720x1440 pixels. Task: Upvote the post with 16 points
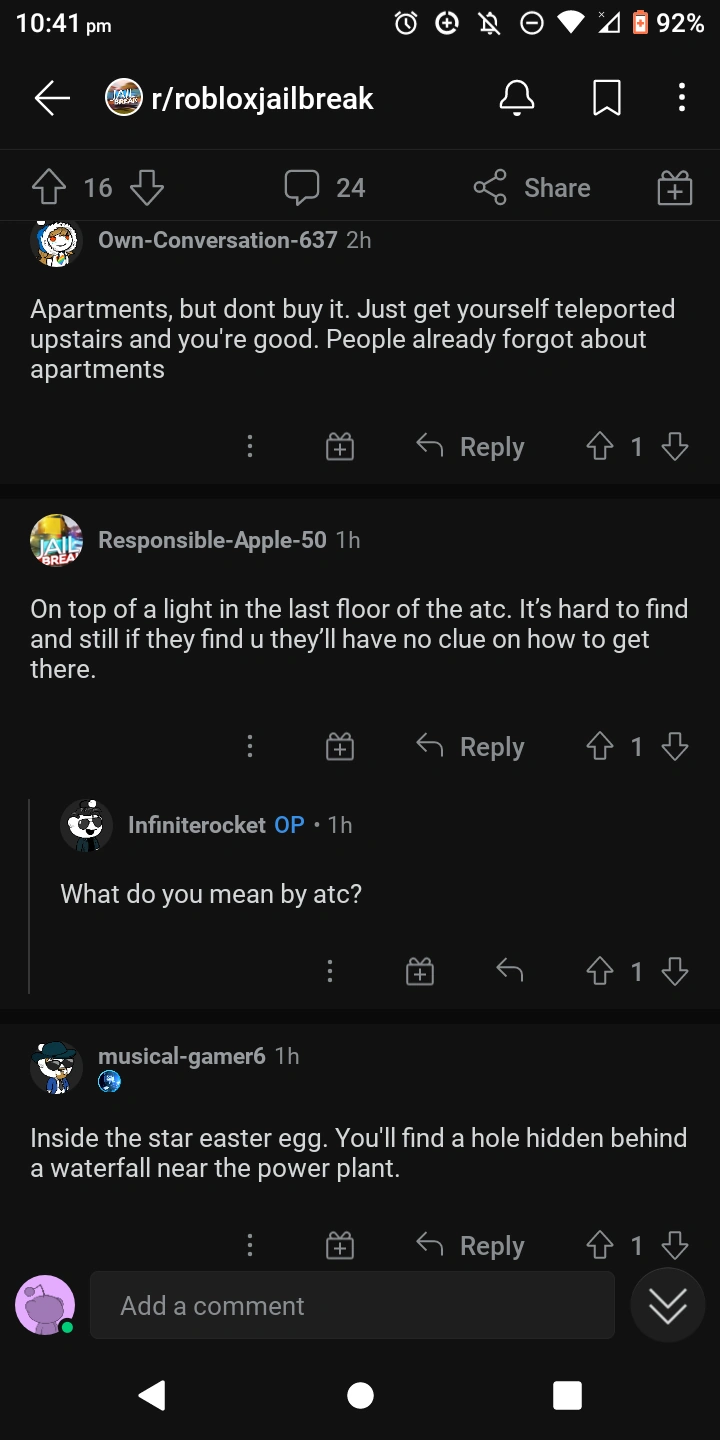[47, 186]
